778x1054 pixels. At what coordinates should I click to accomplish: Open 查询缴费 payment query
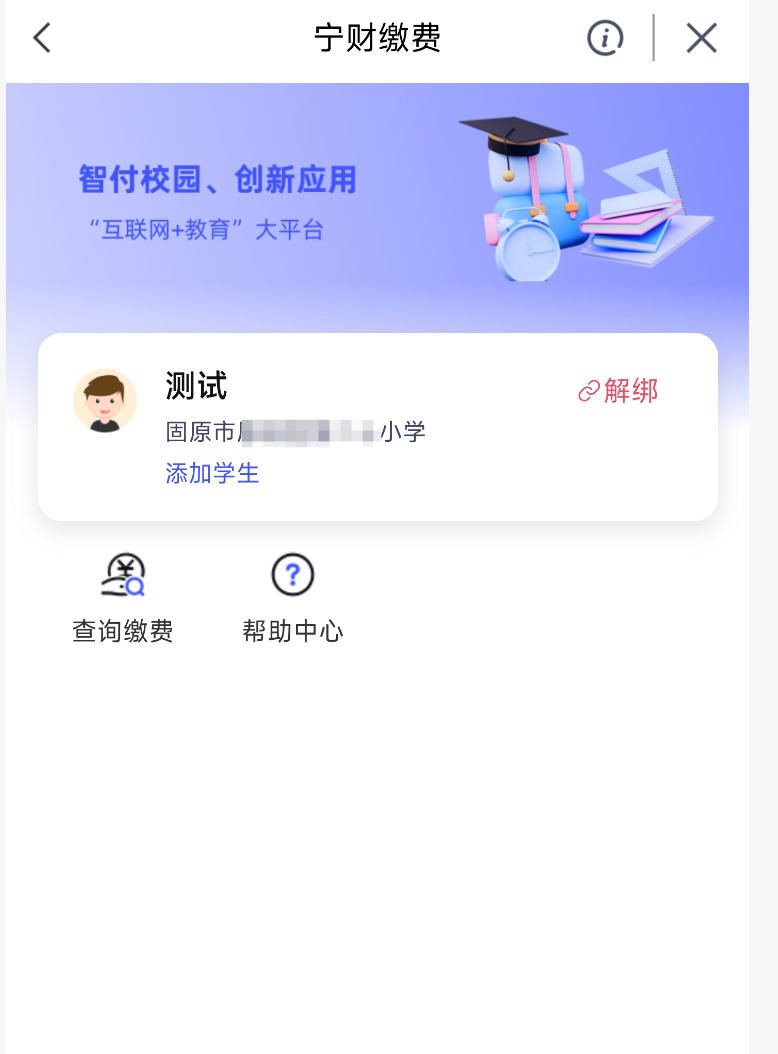(x=123, y=599)
